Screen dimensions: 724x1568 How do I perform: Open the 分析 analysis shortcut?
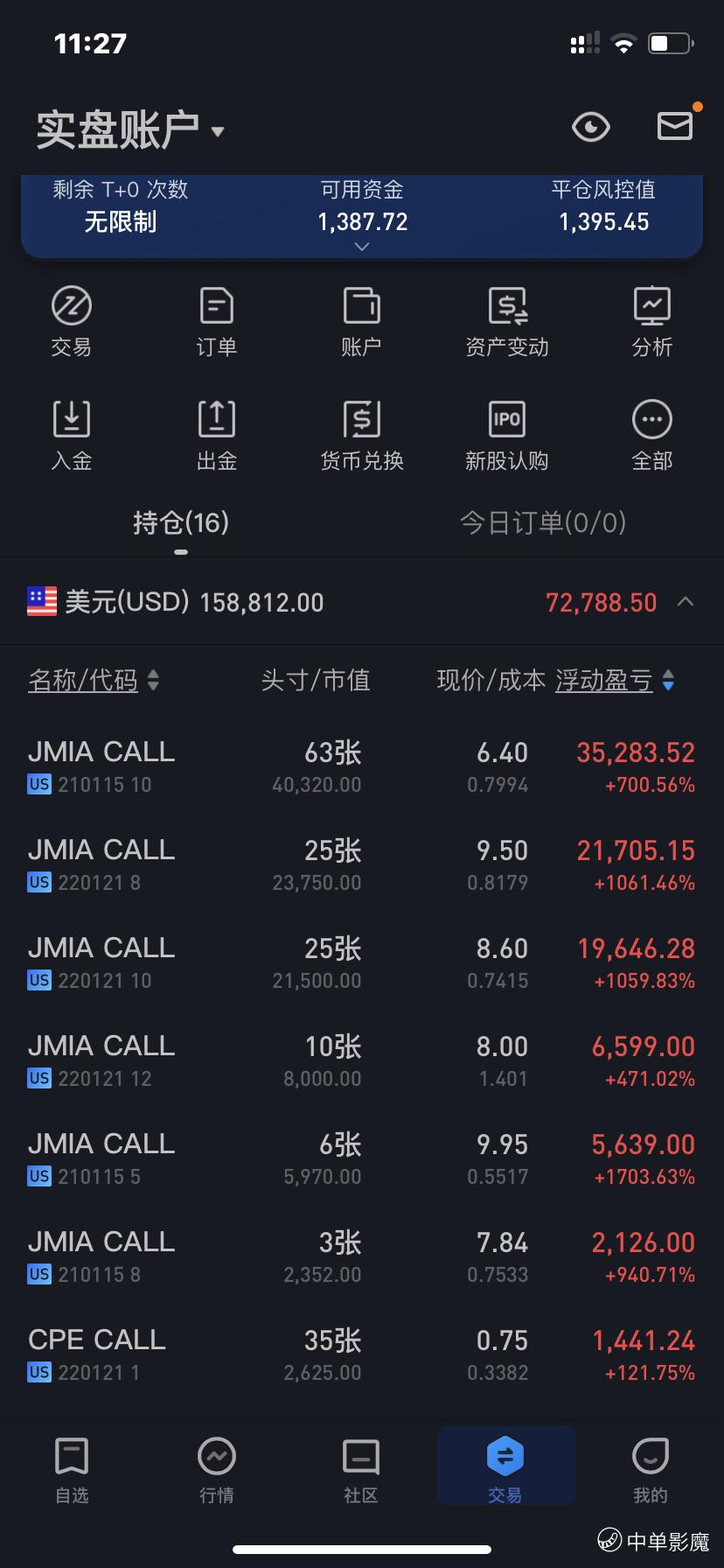[652, 321]
